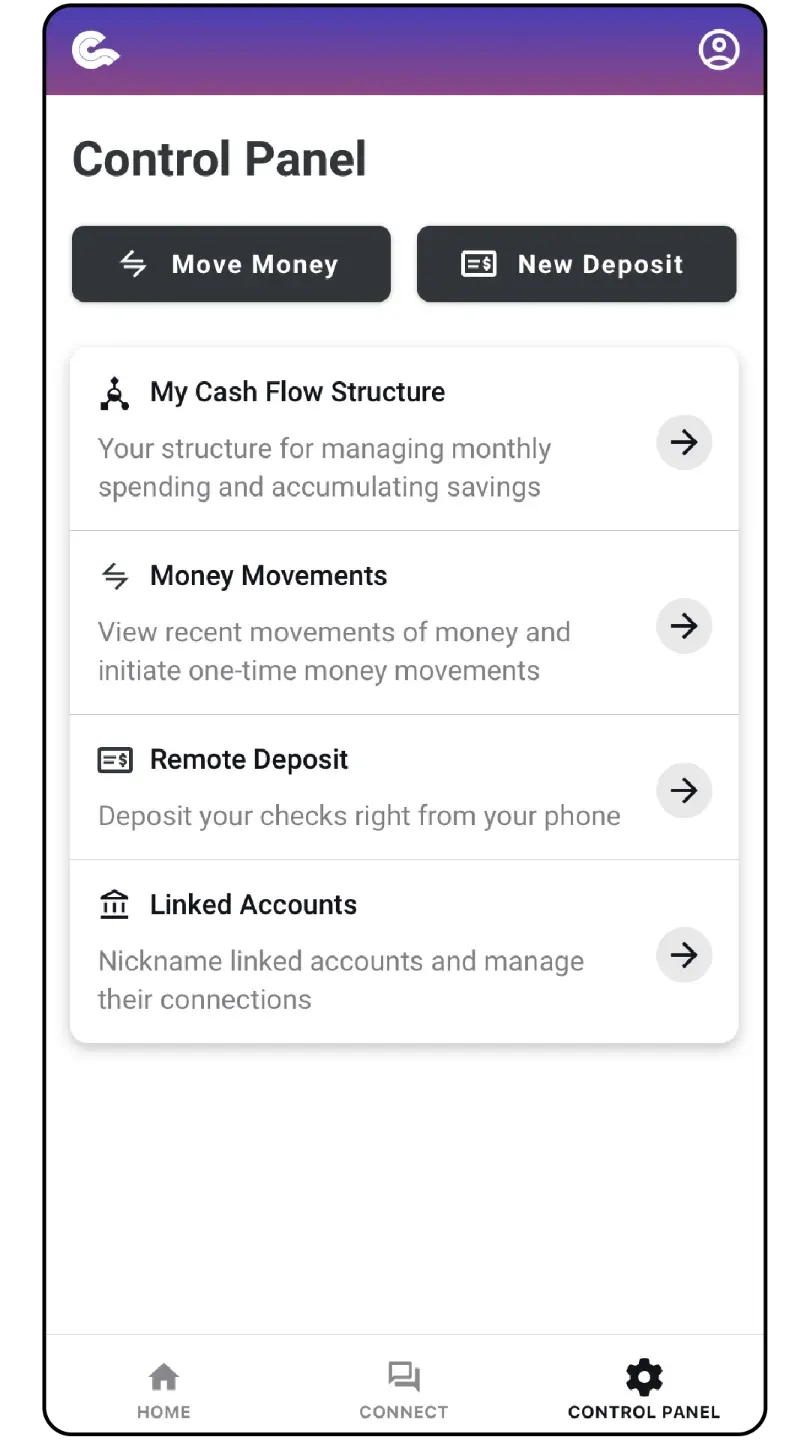
Task: Open My Cash Flow Structure
Action: pos(404,440)
